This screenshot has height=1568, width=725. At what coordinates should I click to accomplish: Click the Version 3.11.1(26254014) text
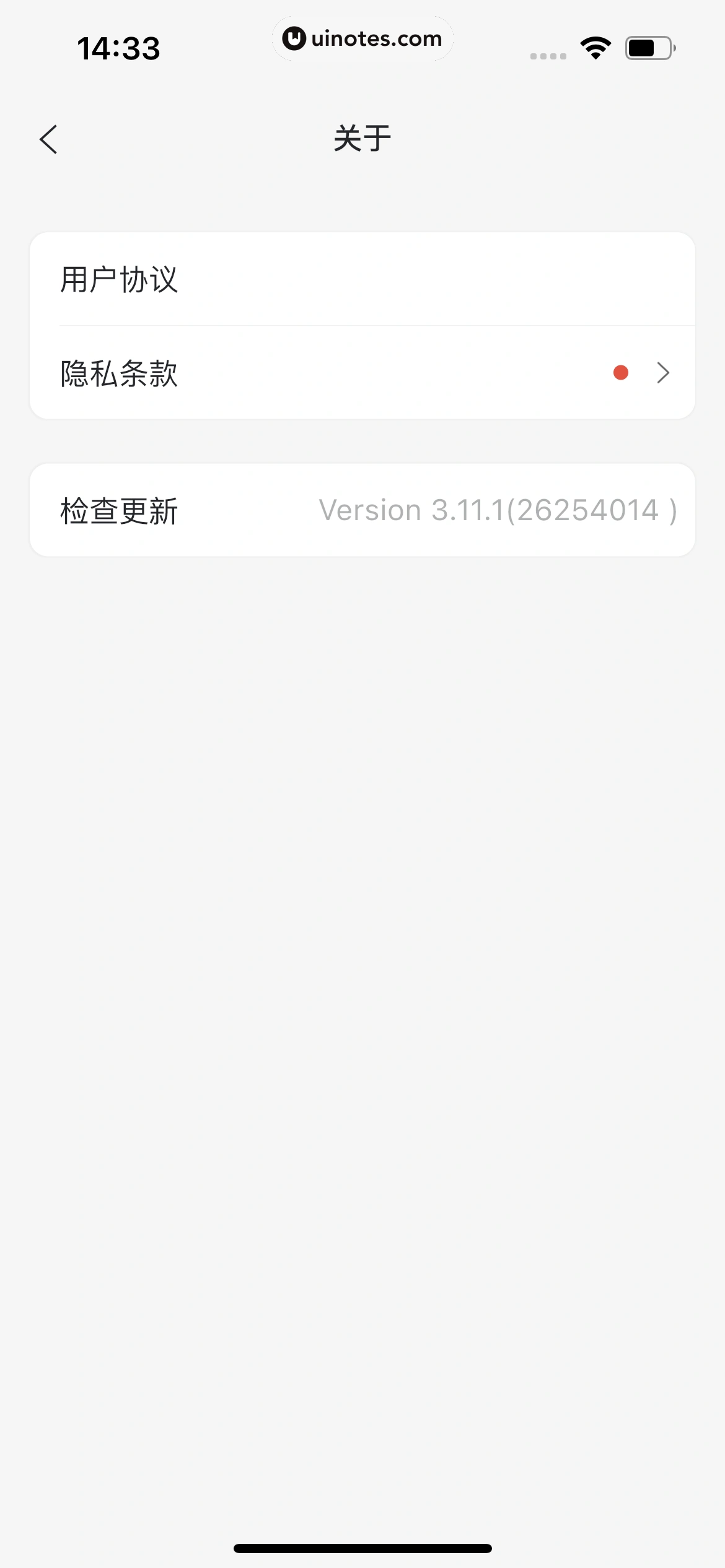click(x=496, y=510)
